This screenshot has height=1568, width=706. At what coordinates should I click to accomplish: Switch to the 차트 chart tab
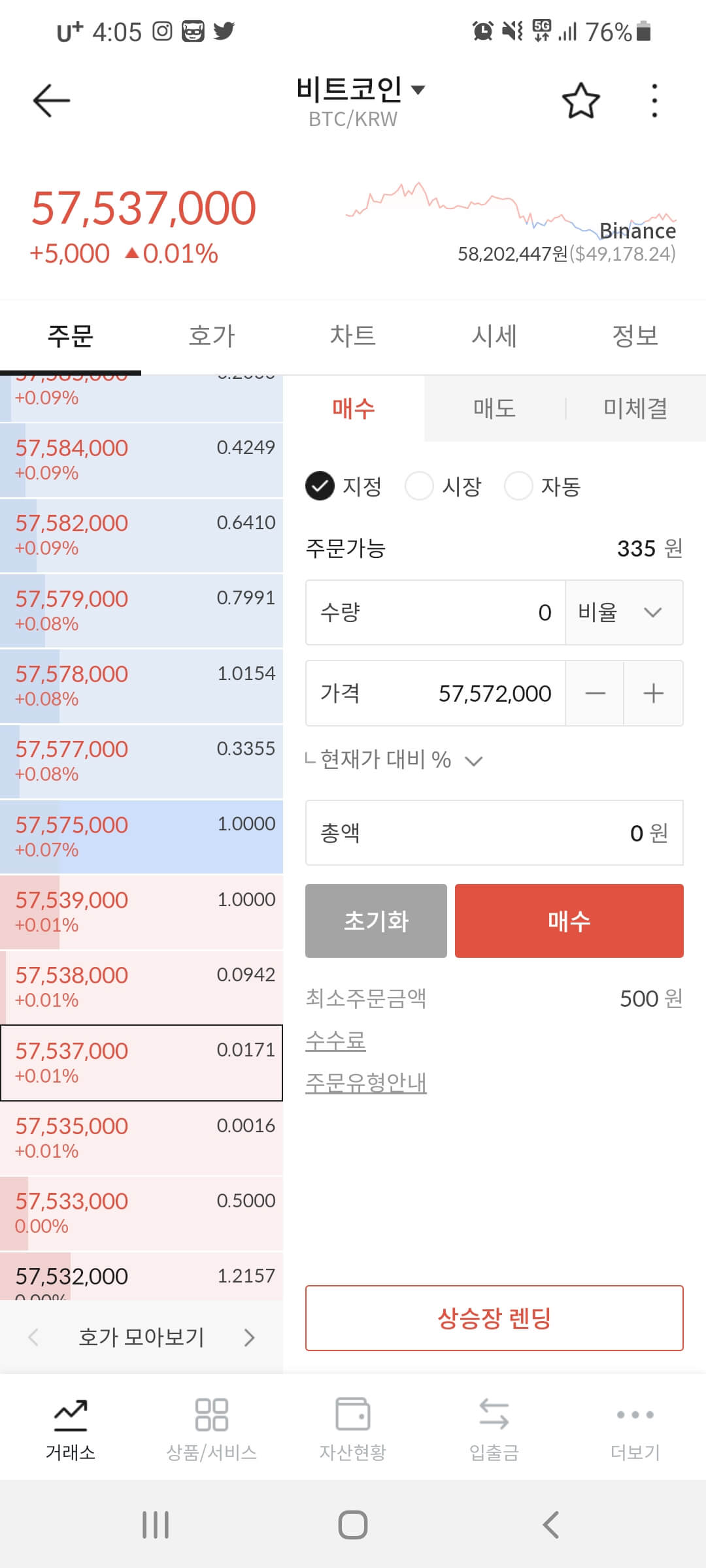point(353,335)
